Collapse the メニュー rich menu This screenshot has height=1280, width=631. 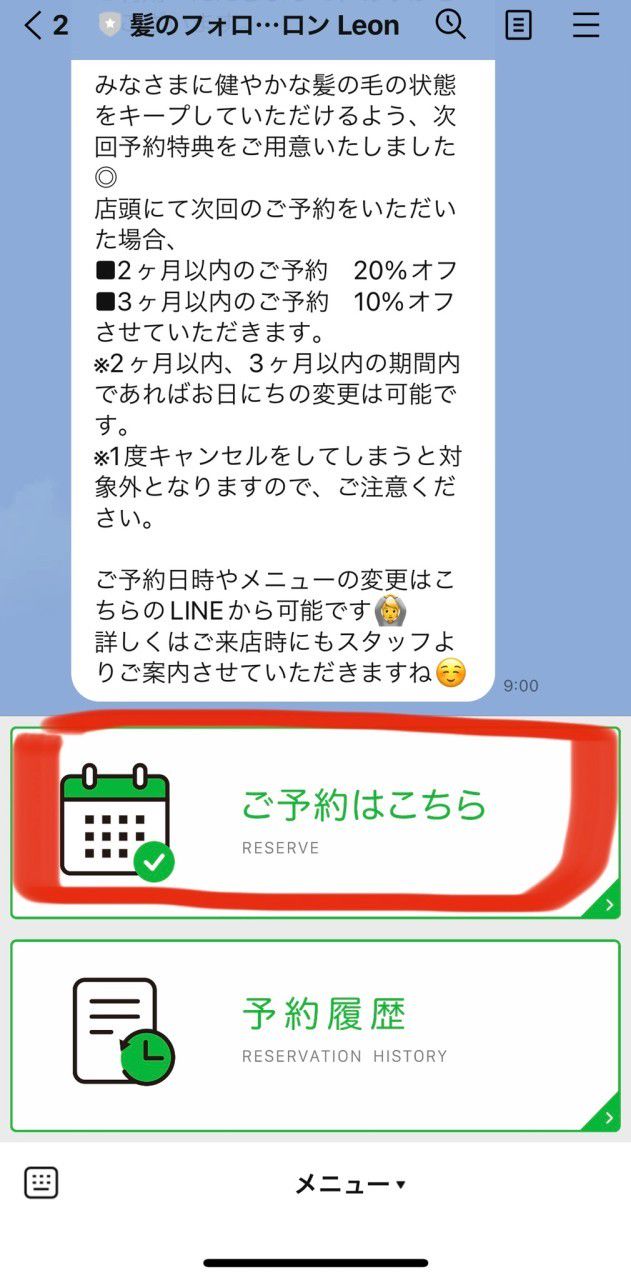[x=350, y=1184]
